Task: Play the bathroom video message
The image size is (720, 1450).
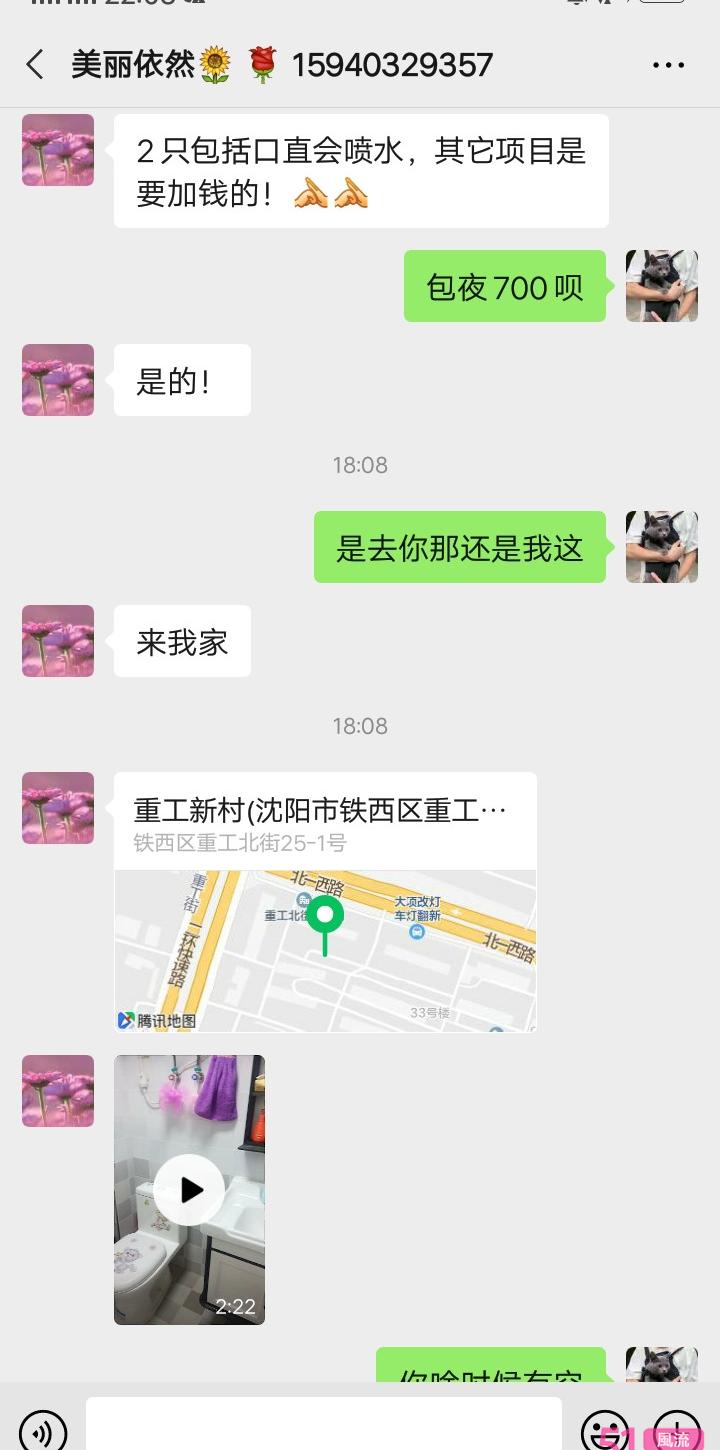Action: tap(189, 1189)
